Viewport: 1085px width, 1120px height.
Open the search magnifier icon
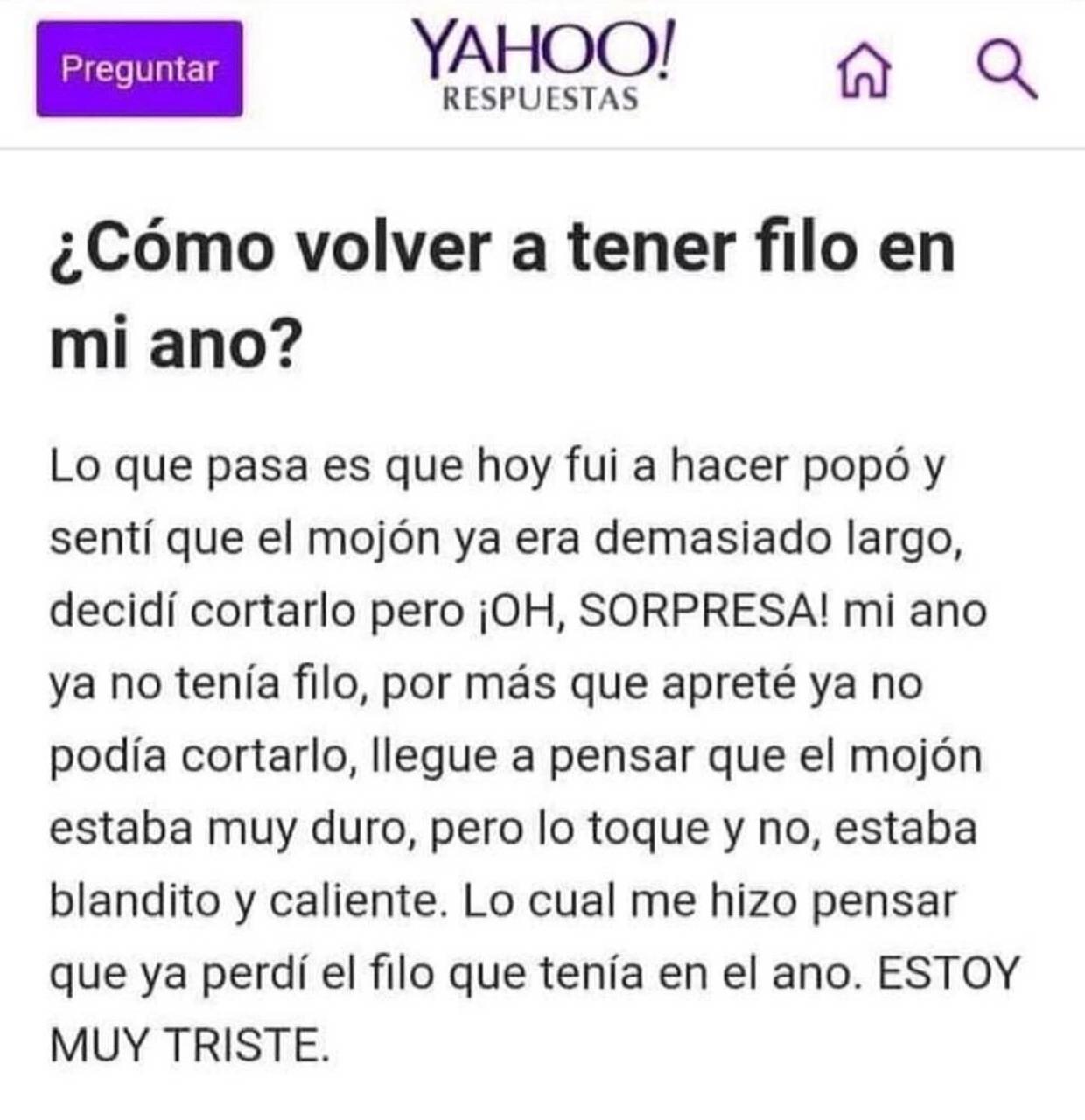click(1006, 70)
